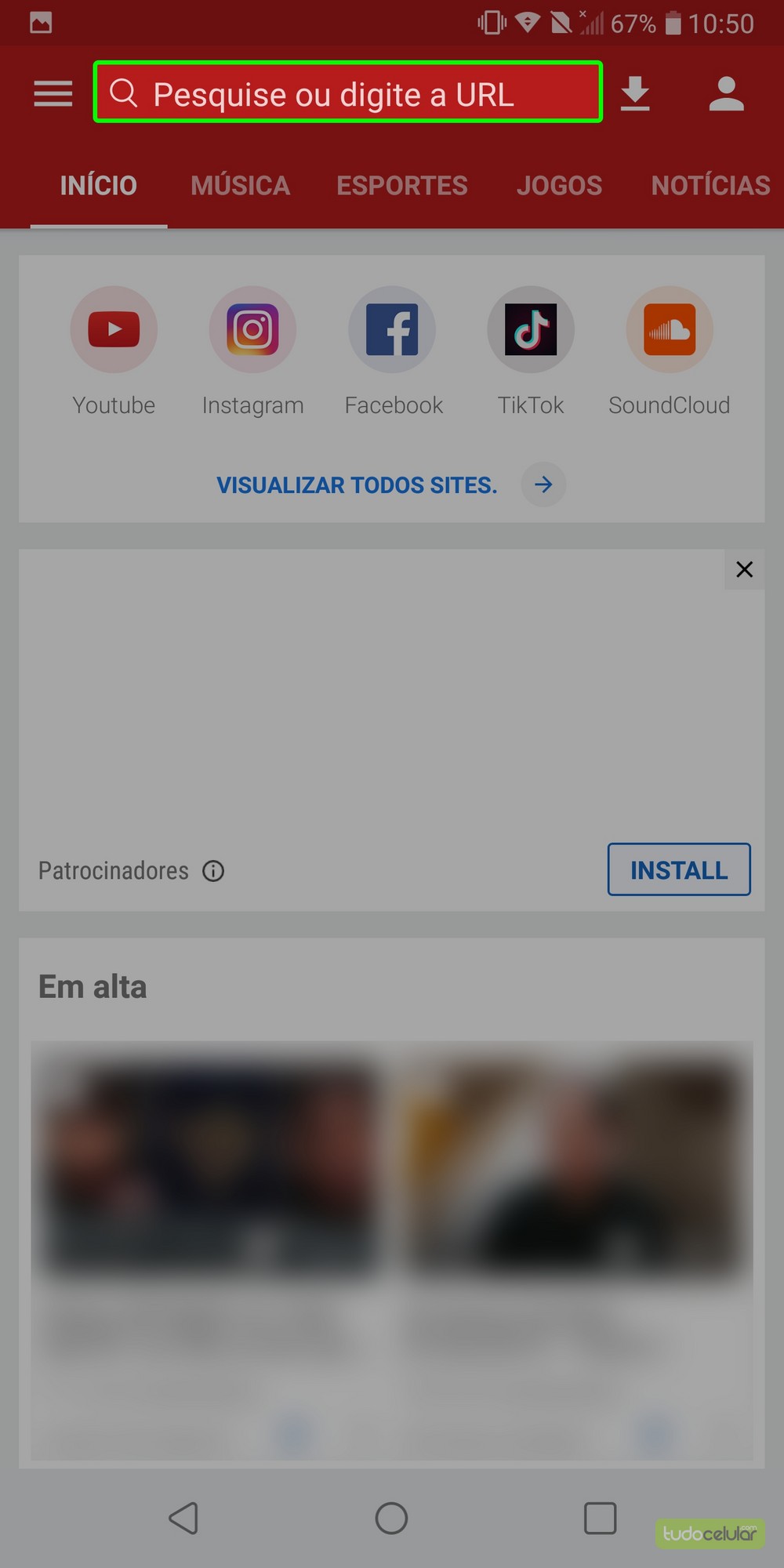Switch to the ESPORTES tab
This screenshot has height=1568, width=784.
[x=401, y=186]
